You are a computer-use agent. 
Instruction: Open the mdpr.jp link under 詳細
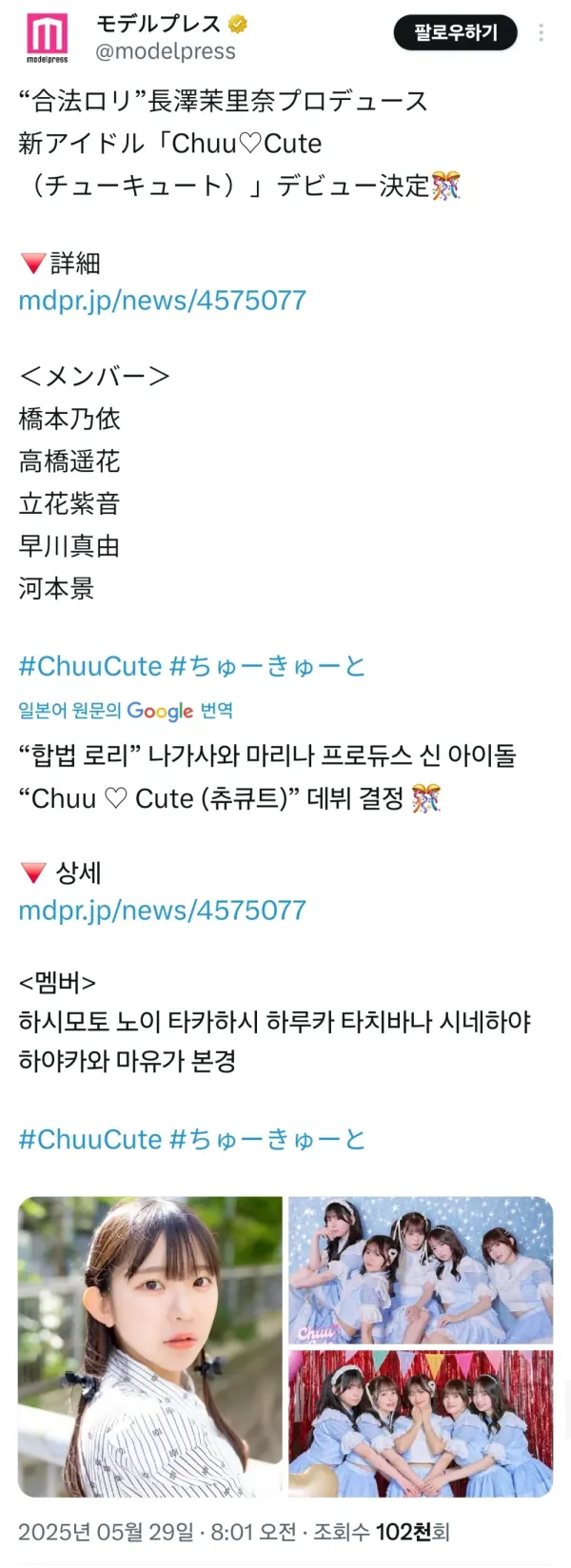[162, 301]
